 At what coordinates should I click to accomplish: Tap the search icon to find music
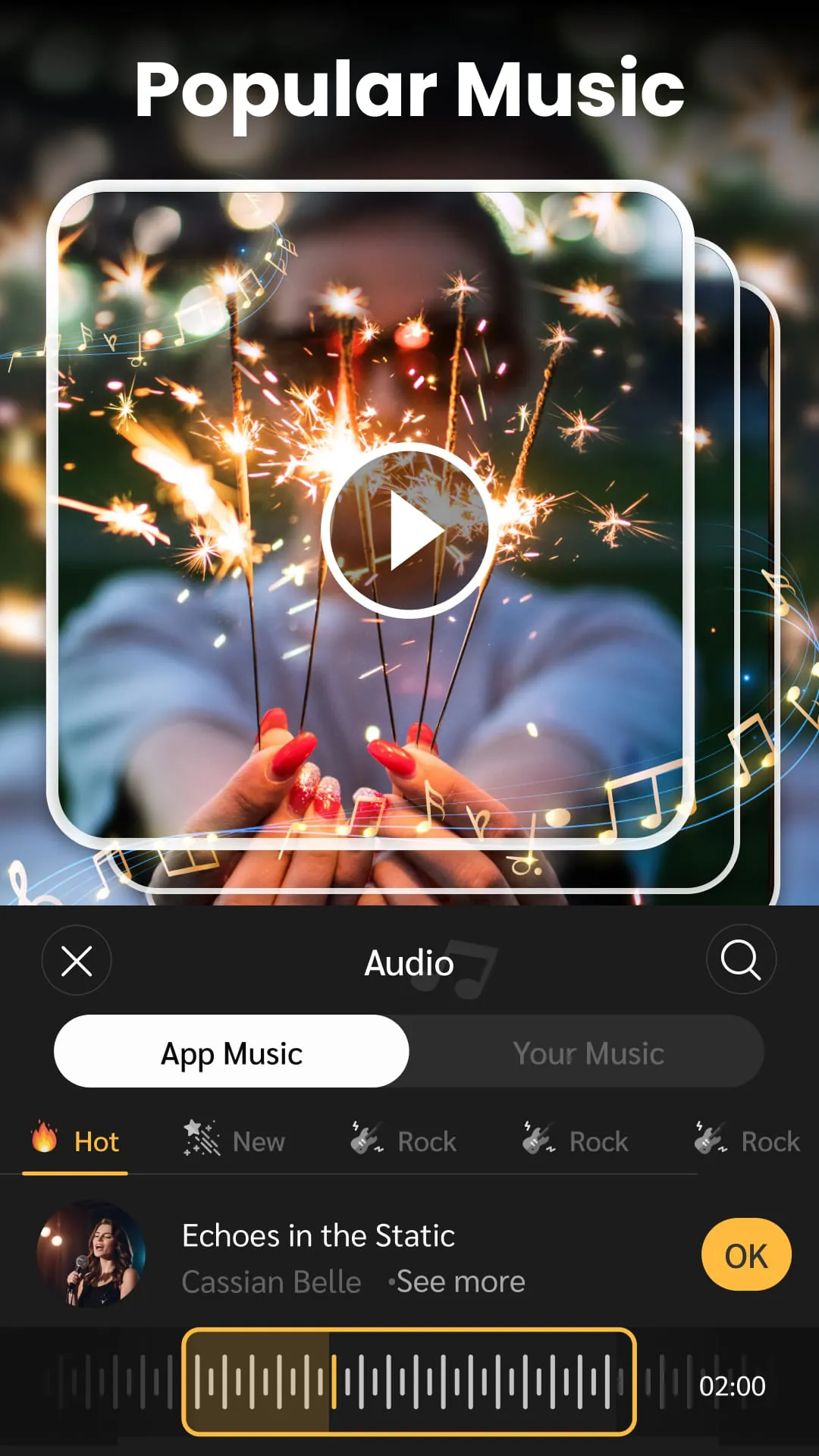[742, 960]
